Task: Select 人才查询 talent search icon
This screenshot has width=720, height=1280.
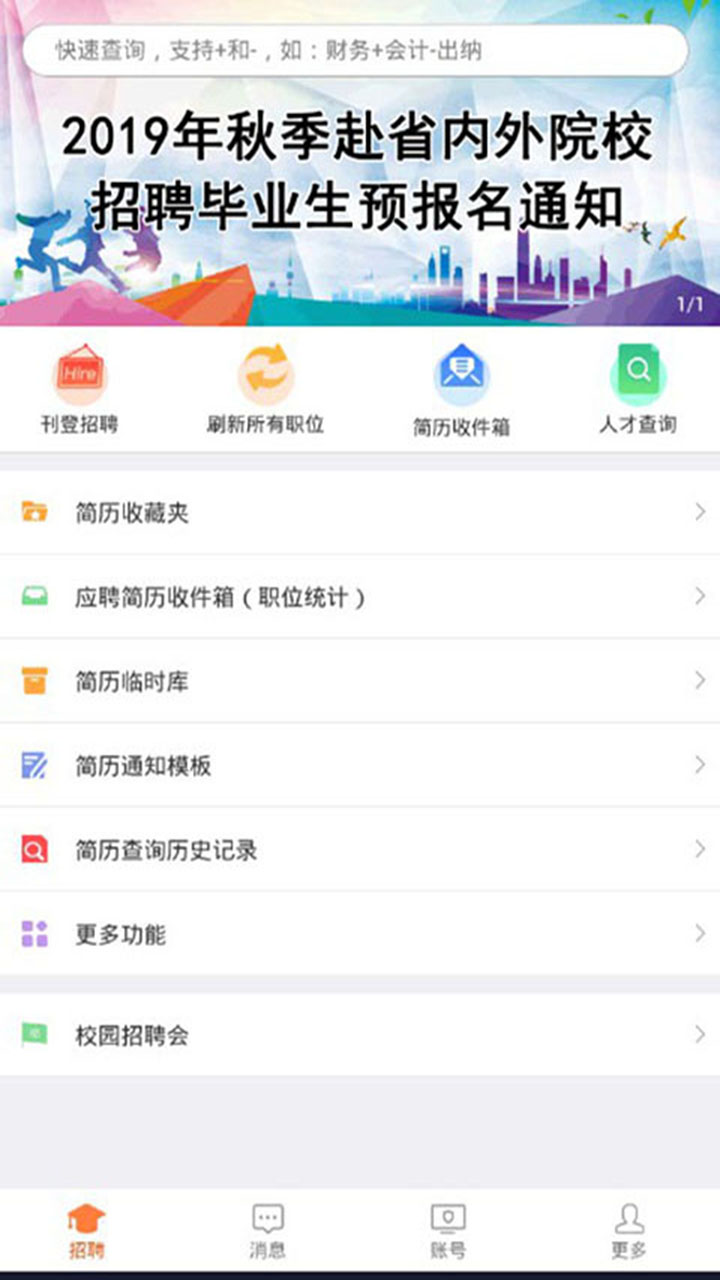Action: pos(637,370)
